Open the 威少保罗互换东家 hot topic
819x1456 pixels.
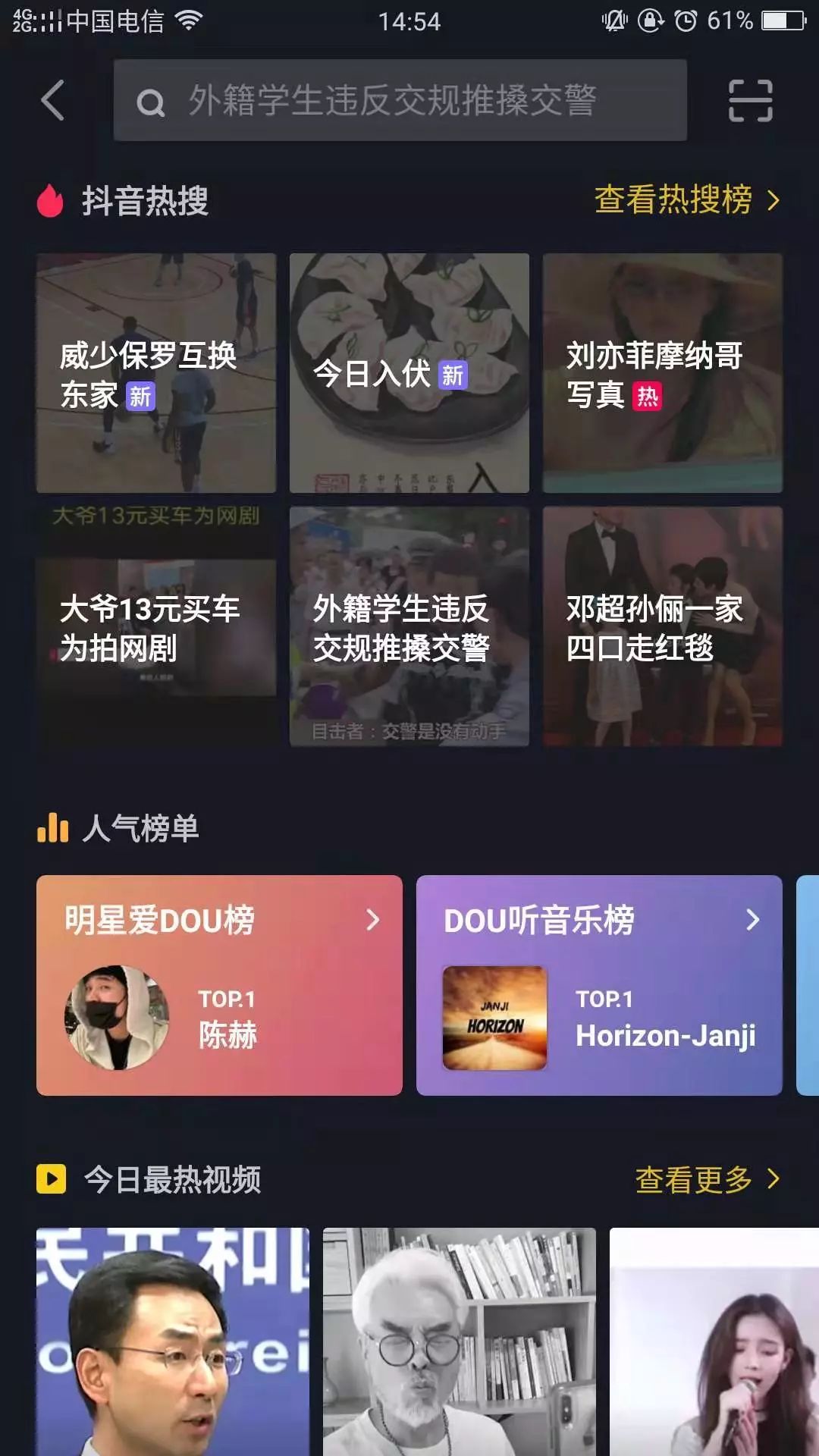(x=156, y=373)
